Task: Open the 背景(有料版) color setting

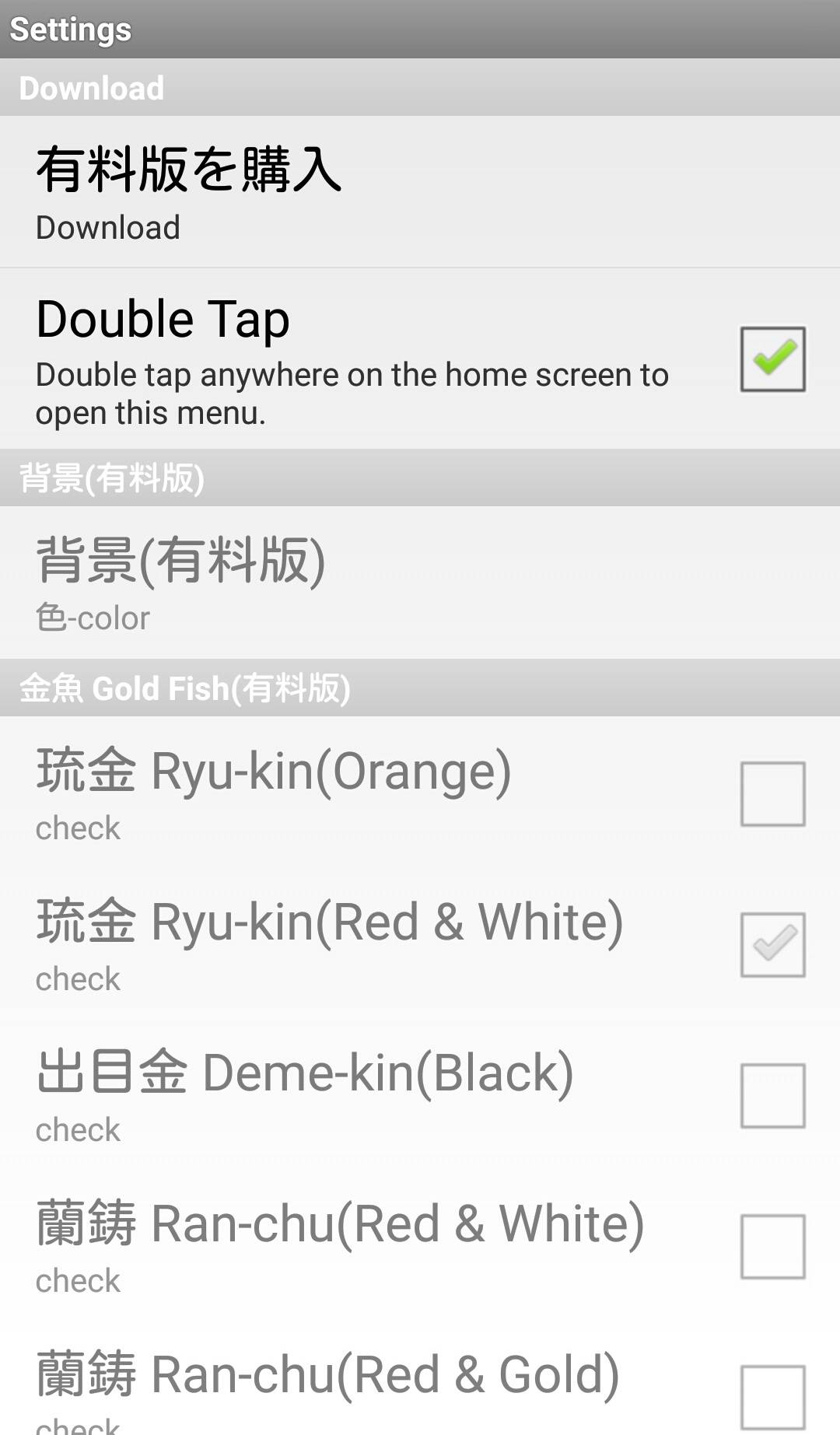Action: (x=420, y=583)
